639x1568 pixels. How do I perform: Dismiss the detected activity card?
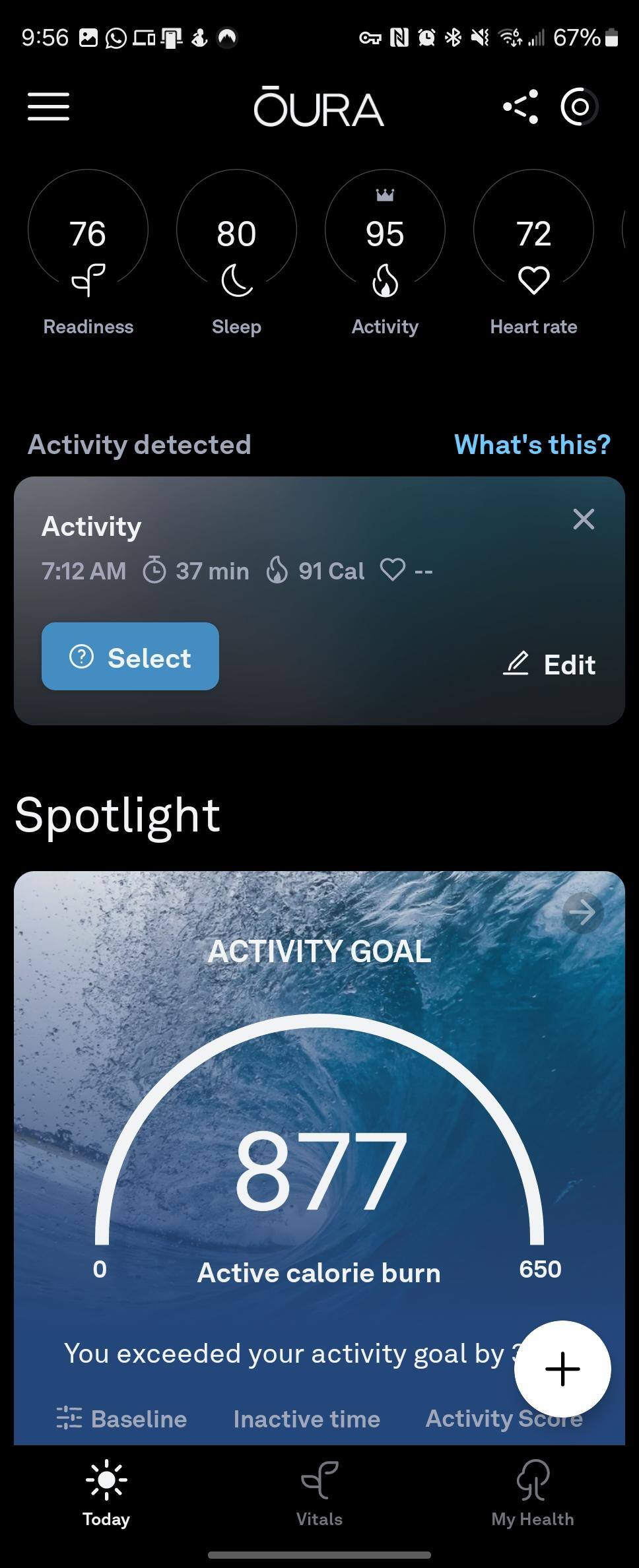point(584,519)
